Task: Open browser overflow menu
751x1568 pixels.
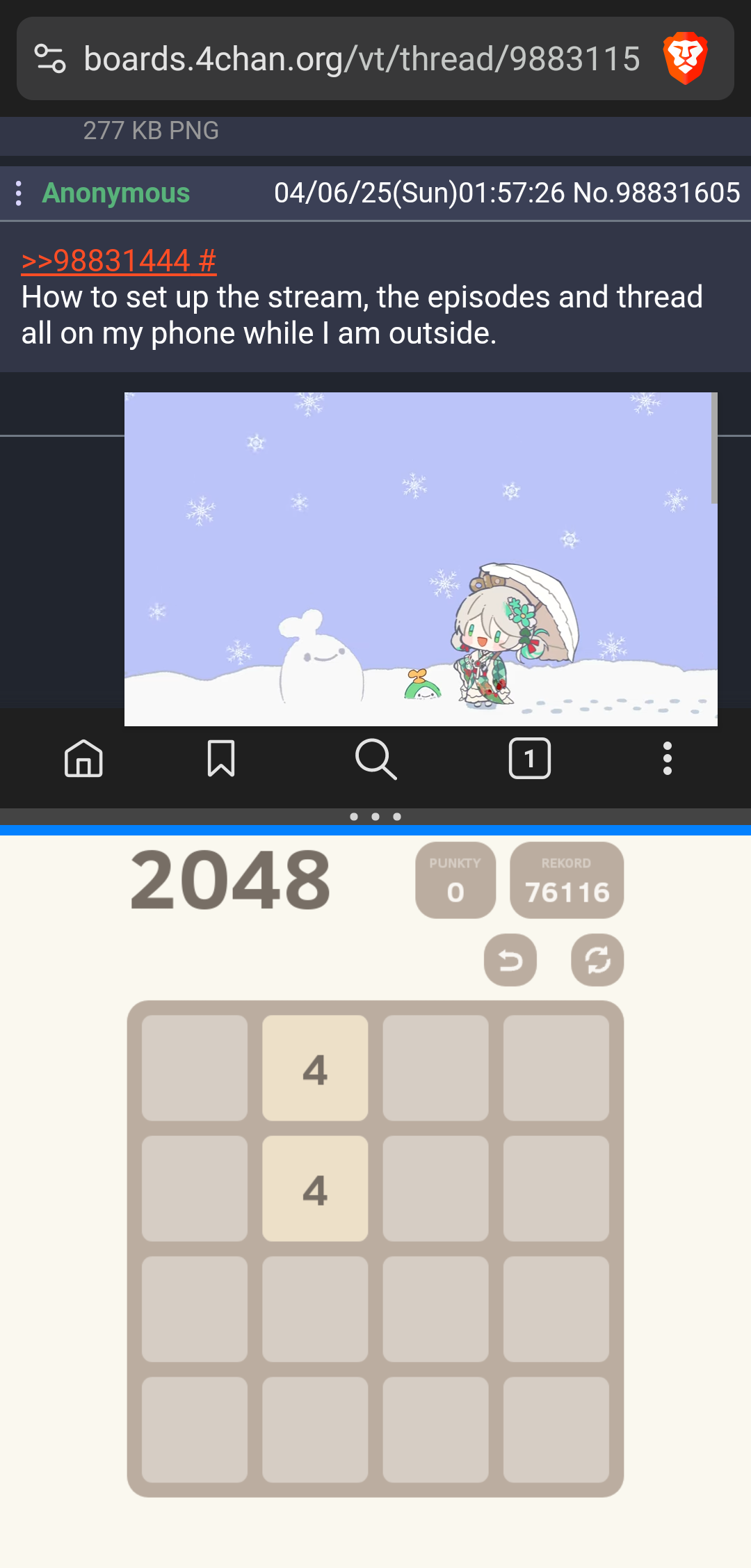Action: click(667, 758)
